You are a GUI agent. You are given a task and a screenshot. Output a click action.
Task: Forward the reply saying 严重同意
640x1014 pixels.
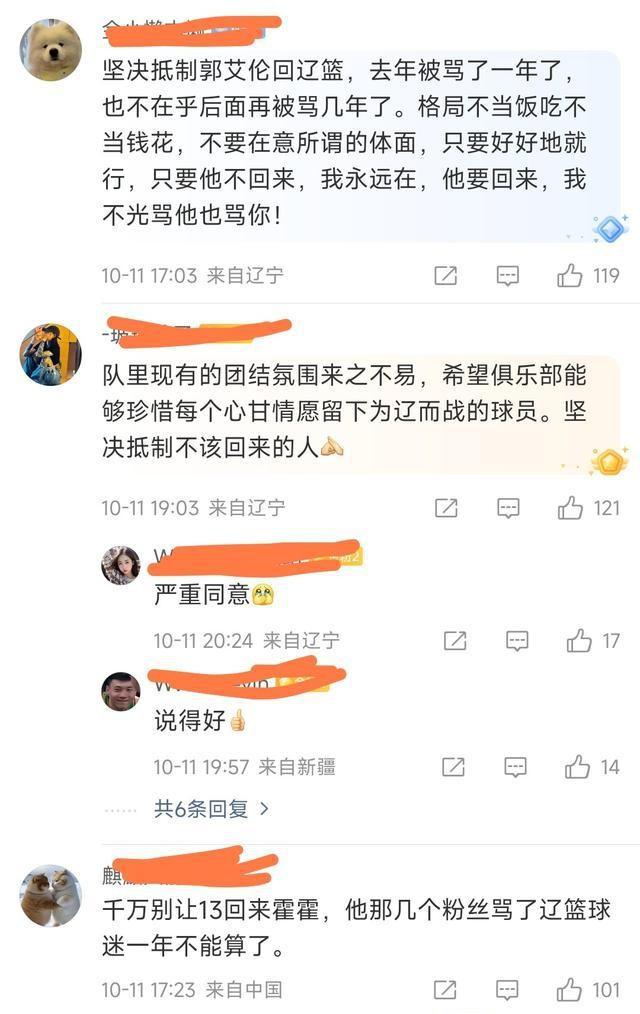pos(455,642)
